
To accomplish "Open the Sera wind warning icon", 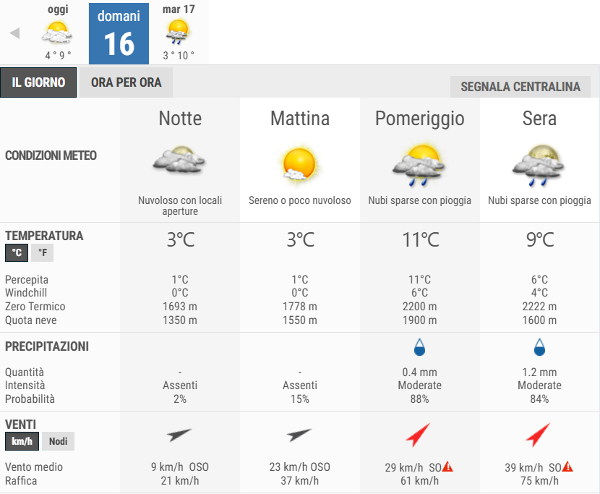I will pyautogui.click(x=568, y=466).
